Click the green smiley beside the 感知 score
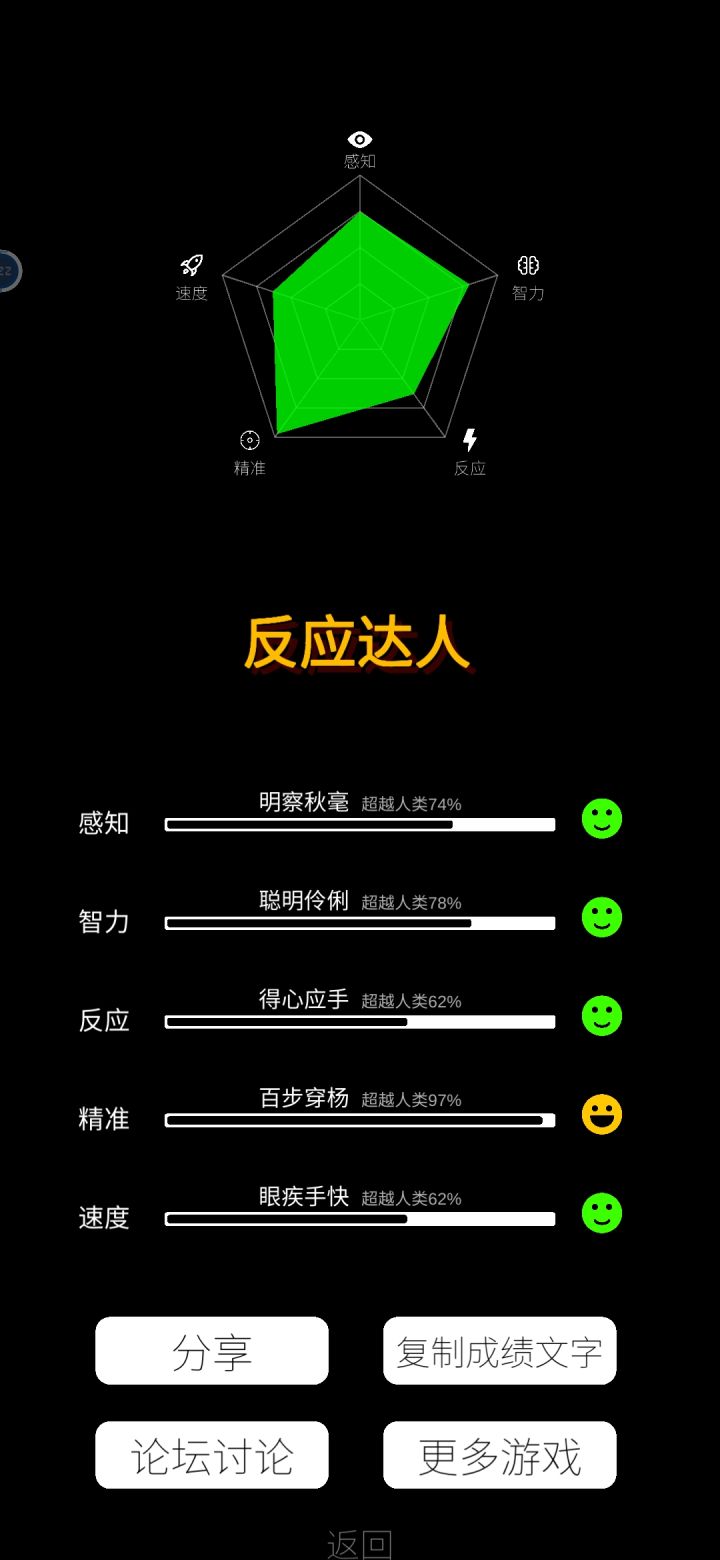 click(x=601, y=819)
